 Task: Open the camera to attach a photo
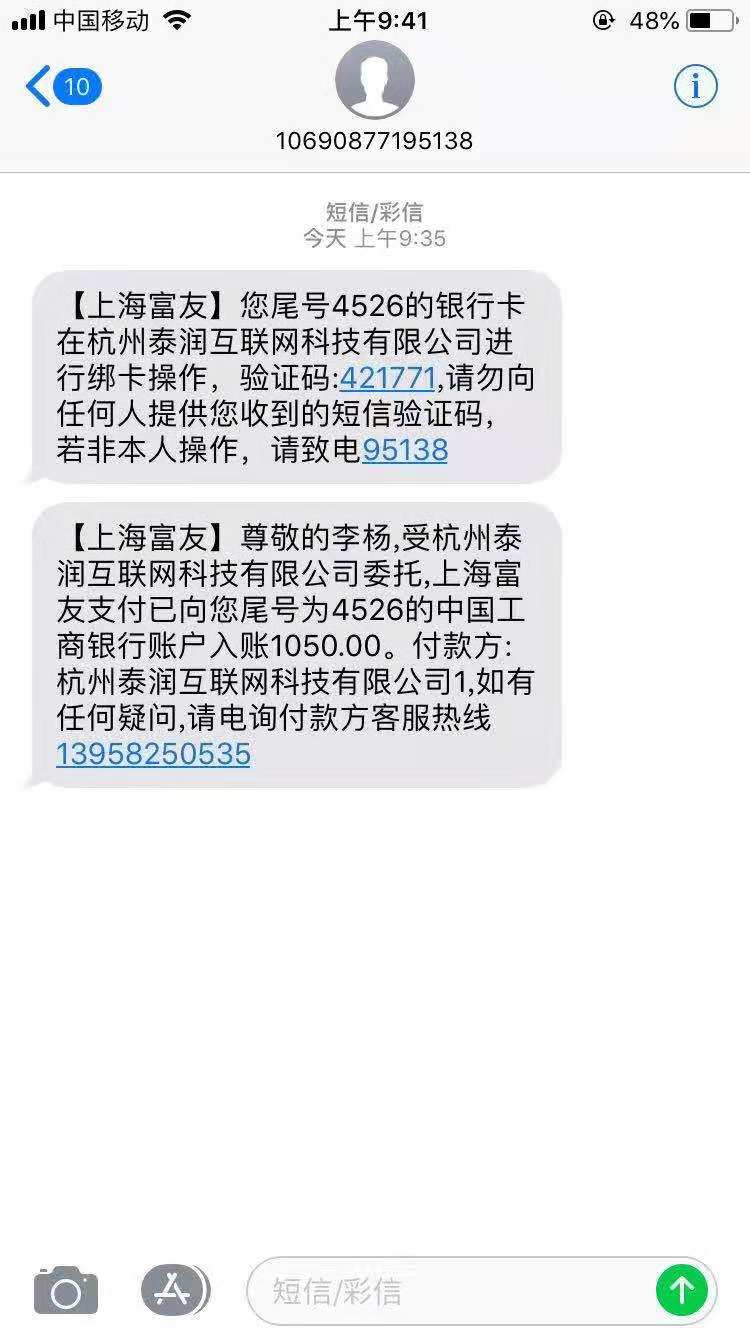(x=66, y=1290)
